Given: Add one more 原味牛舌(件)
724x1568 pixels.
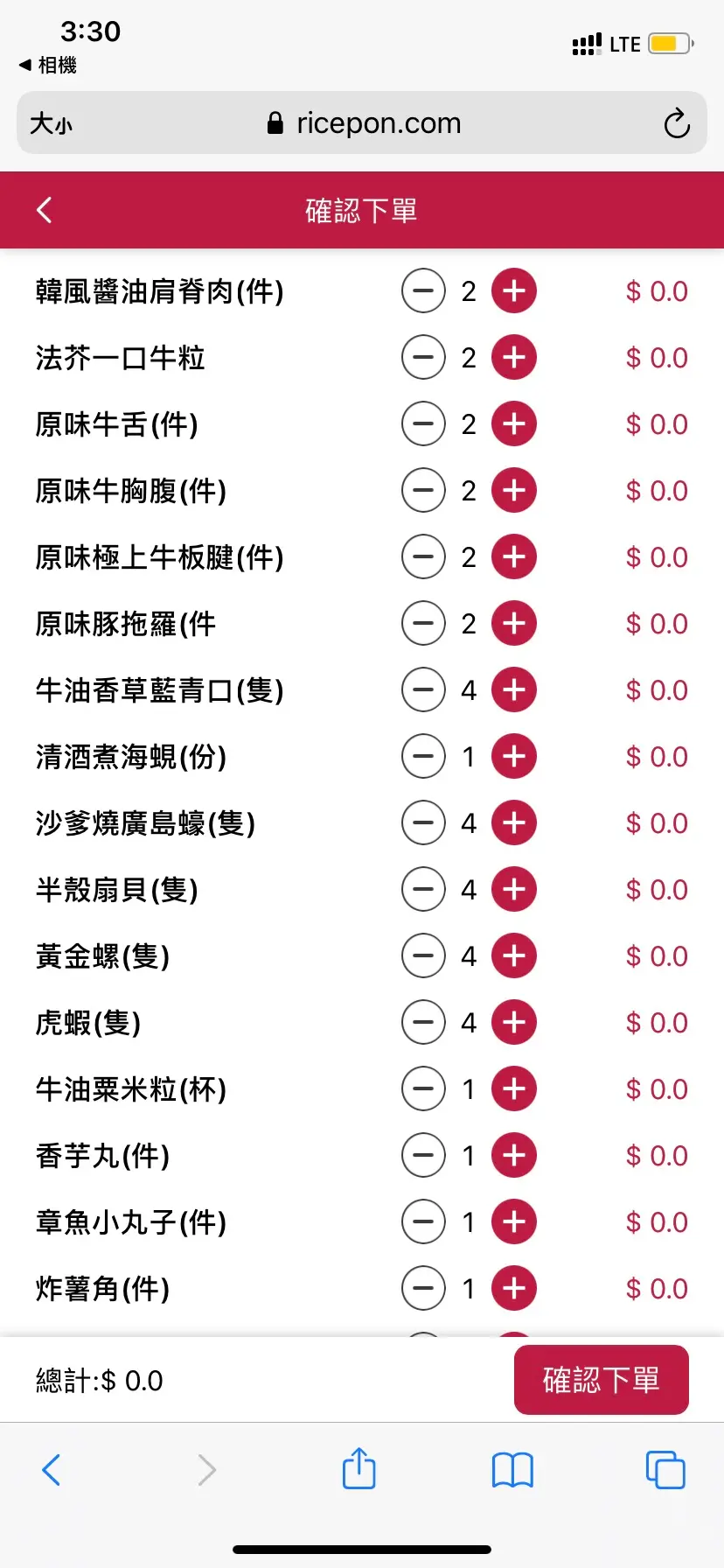Looking at the screenshot, I should (514, 423).
